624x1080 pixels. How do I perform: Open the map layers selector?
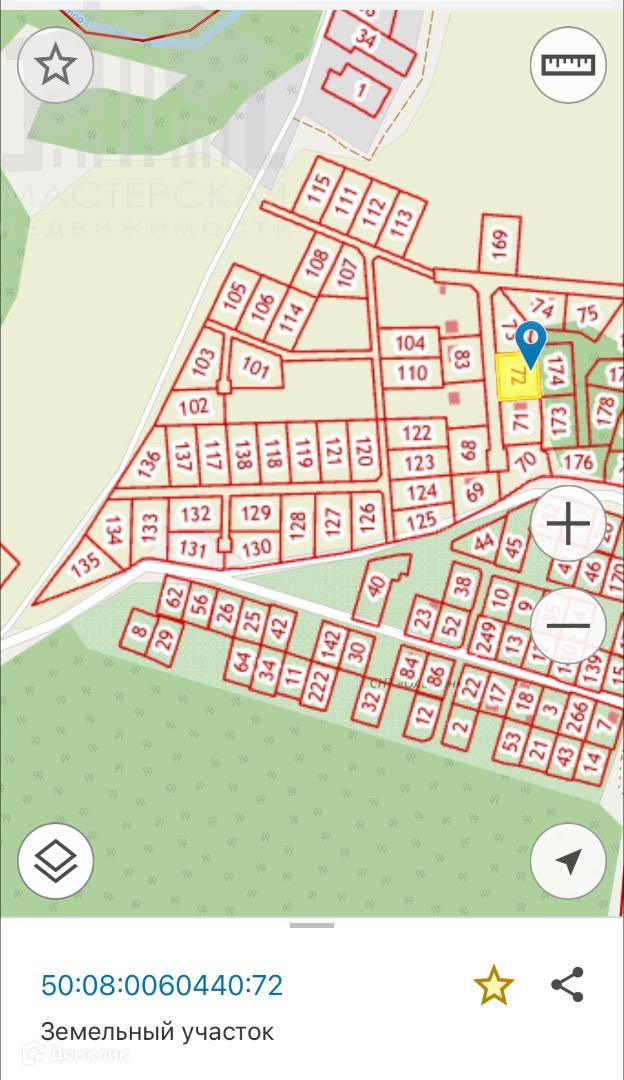(56, 860)
